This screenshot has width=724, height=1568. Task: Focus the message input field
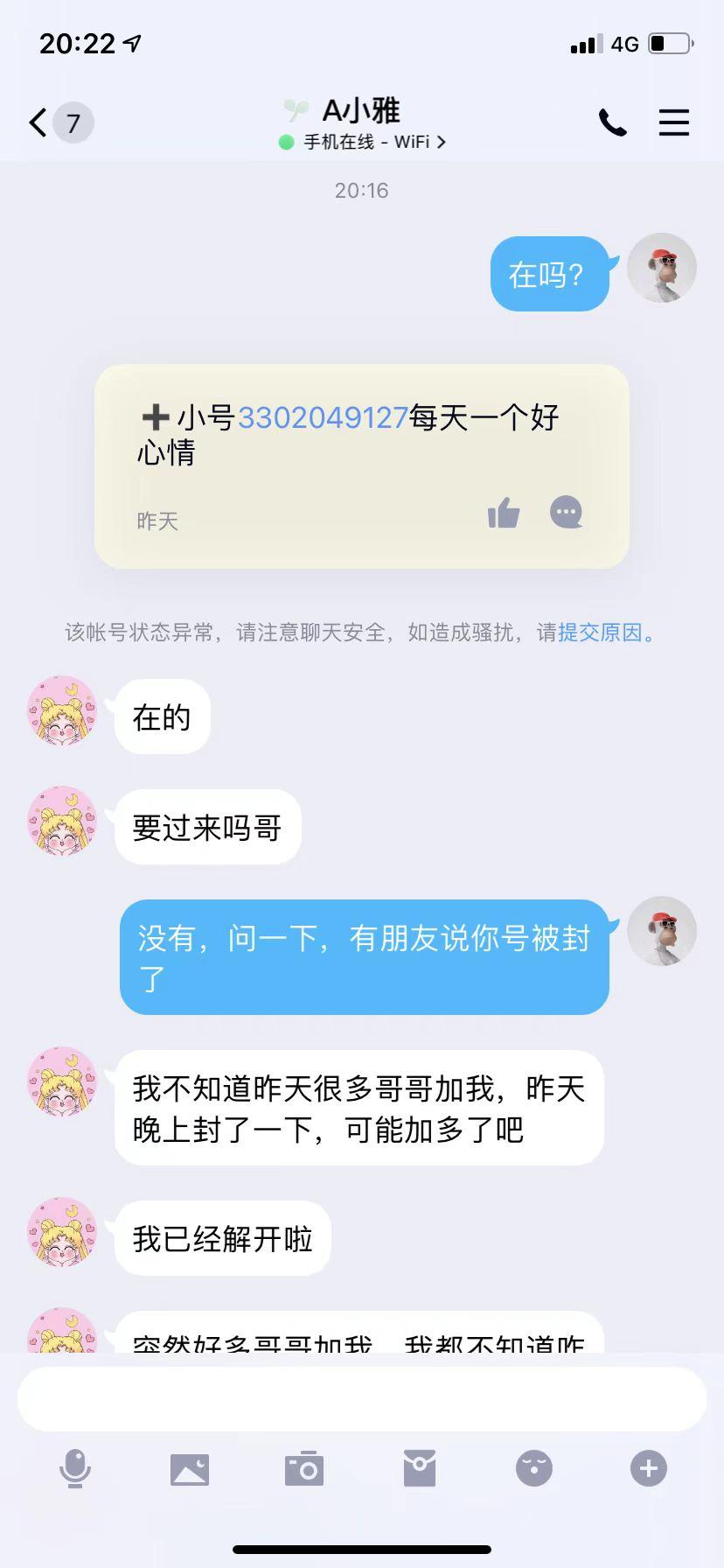coord(362,1399)
